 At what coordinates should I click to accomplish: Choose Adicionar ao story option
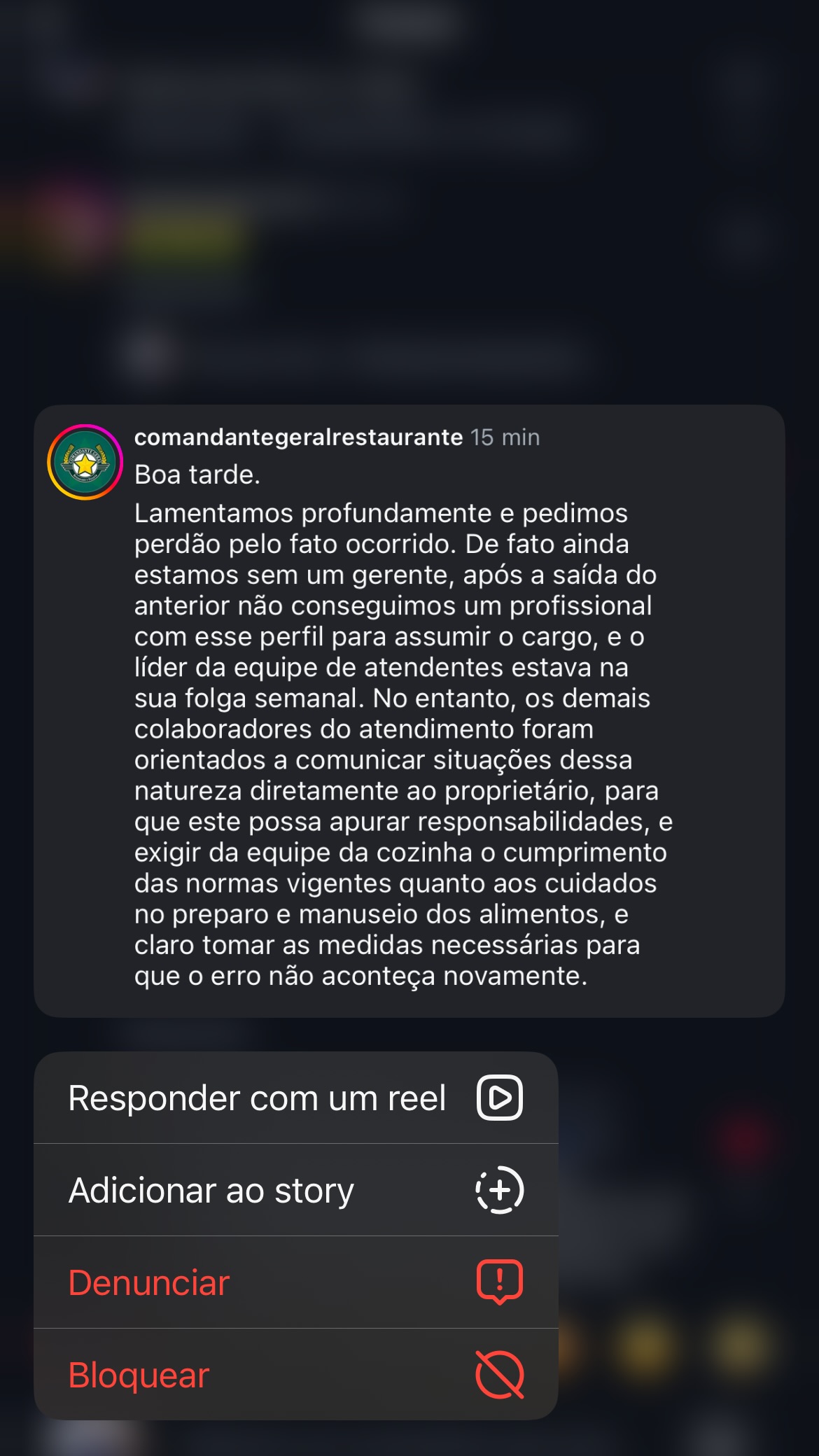tap(295, 1190)
